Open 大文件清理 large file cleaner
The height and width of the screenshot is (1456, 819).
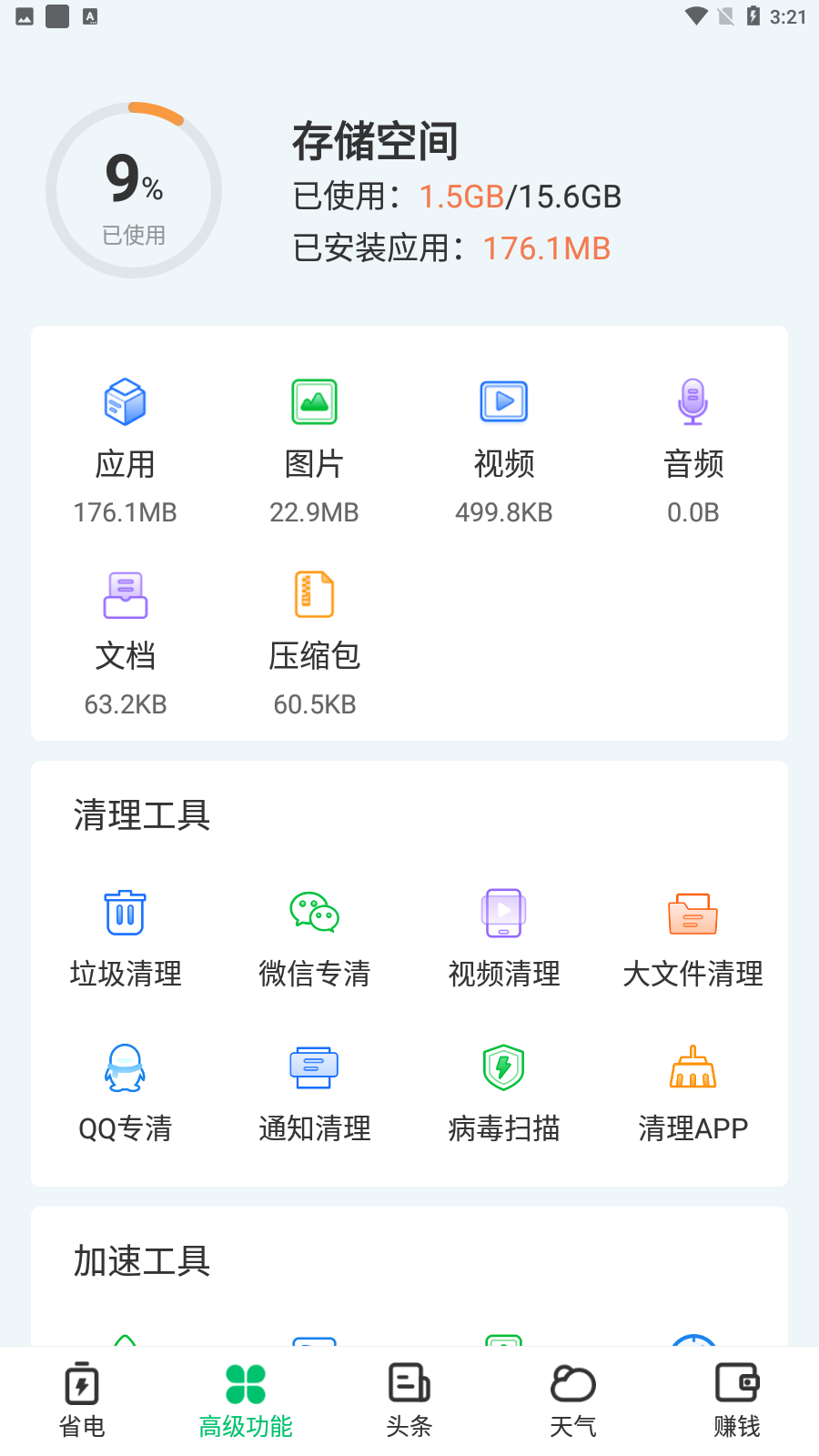click(x=693, y=937)
